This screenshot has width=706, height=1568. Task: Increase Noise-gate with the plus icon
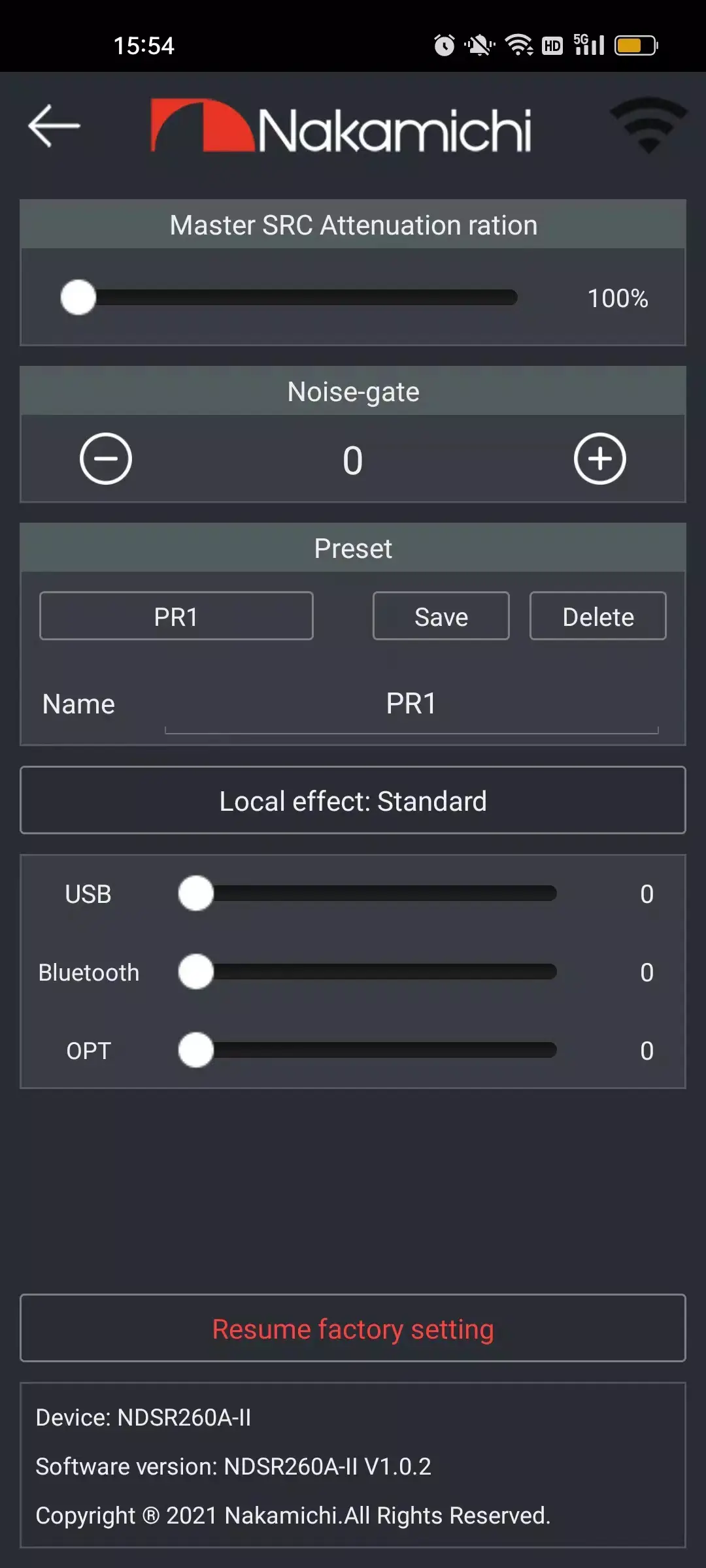coord(599,458)
